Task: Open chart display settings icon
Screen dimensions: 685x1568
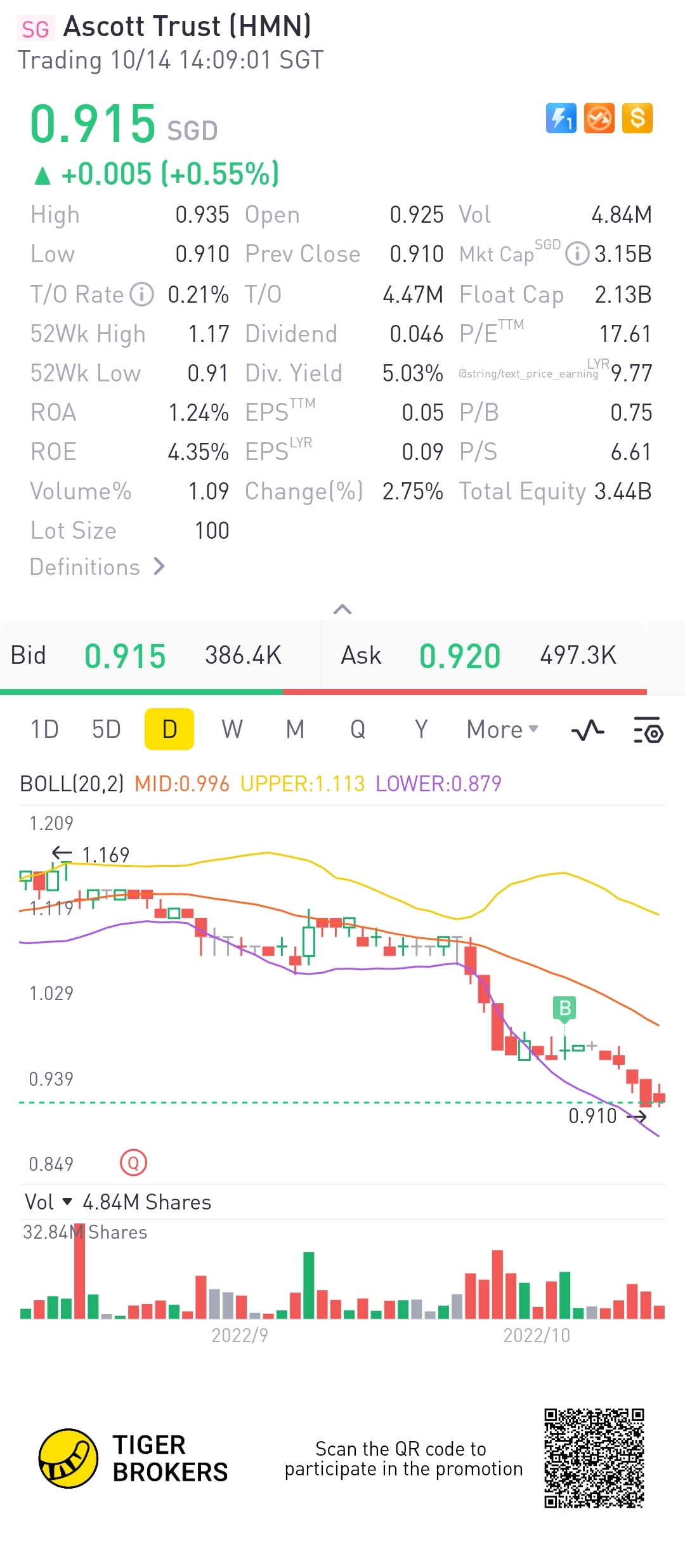Action: [648, 730]
